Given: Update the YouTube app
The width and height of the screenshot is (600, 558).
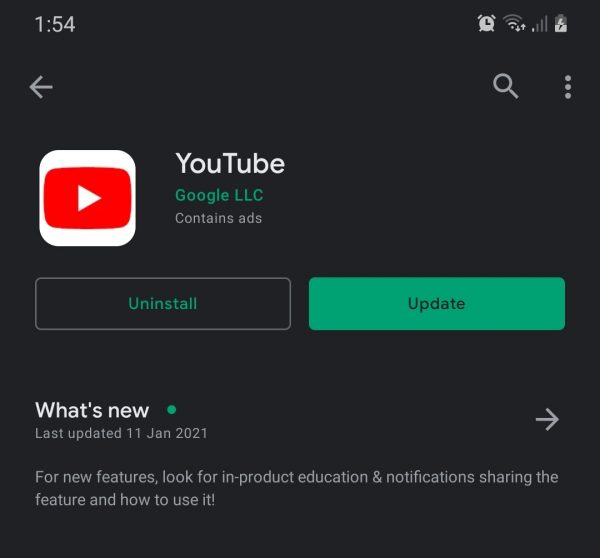Looking at the screenshot, I should [x=436, y=304].
